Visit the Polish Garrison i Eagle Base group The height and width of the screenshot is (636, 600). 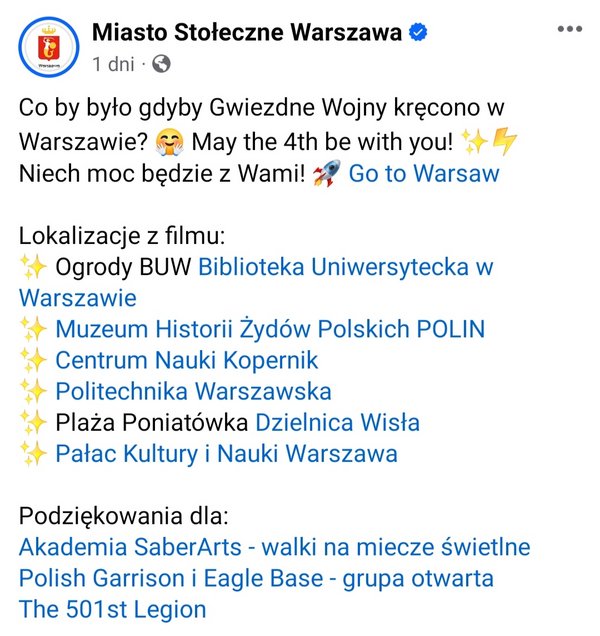coord(256,578)
